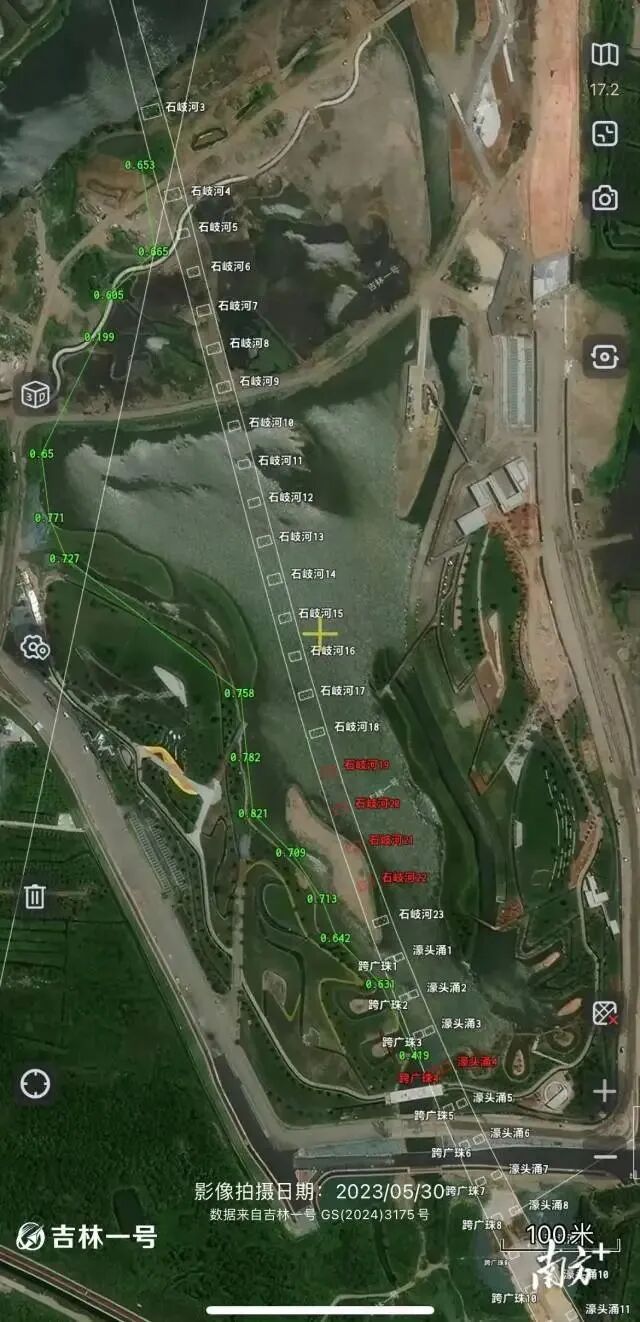Open the map layers icon
The height and width of the screenshot is (1322, 640).
click(604, 55)
